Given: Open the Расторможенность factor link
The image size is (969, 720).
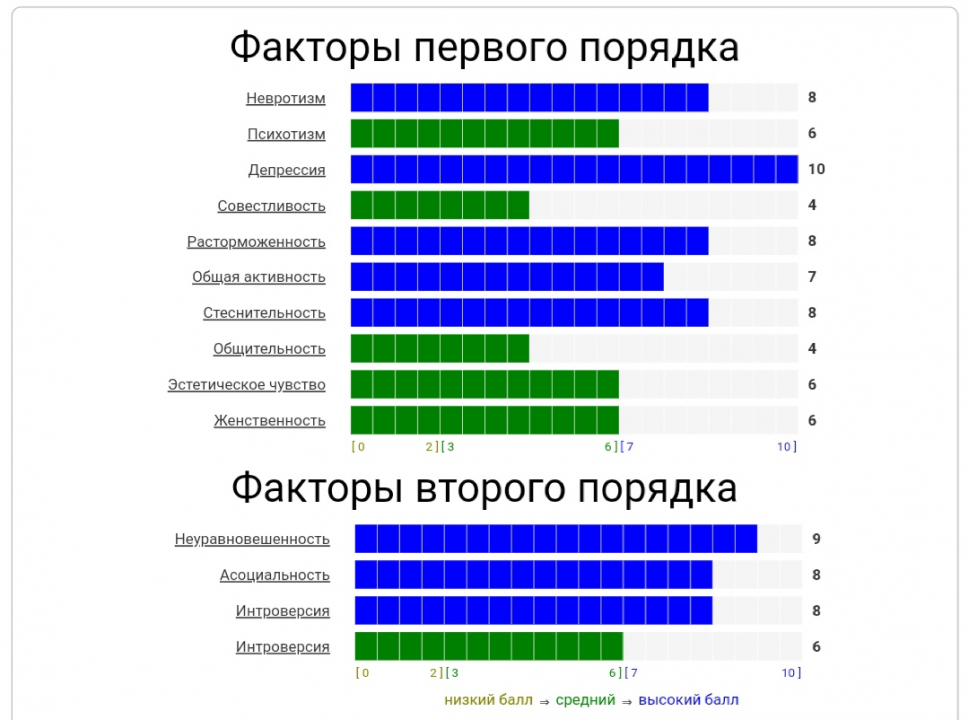Looking at the screenshot, I should click(256, 242).
